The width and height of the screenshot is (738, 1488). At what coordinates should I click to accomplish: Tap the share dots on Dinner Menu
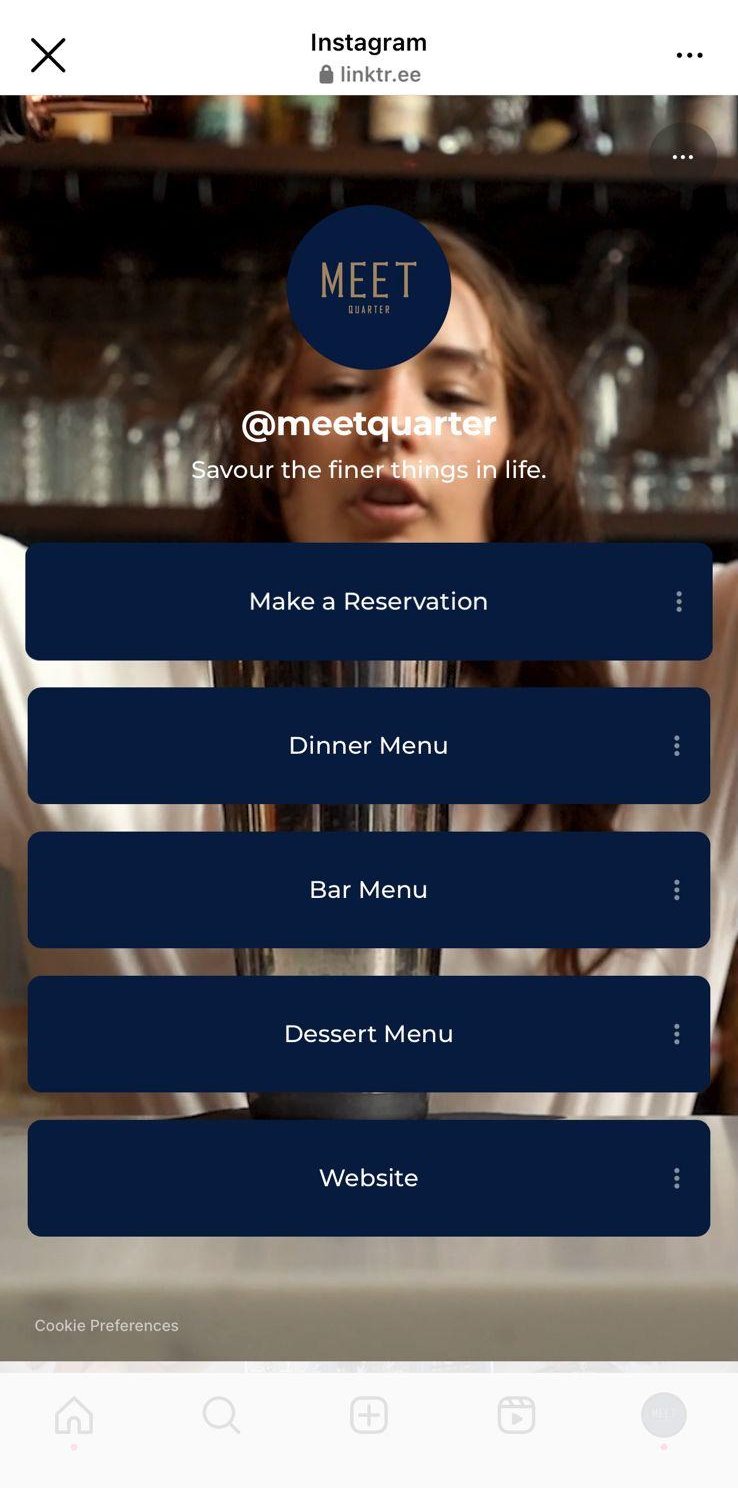tap(677, 745)
